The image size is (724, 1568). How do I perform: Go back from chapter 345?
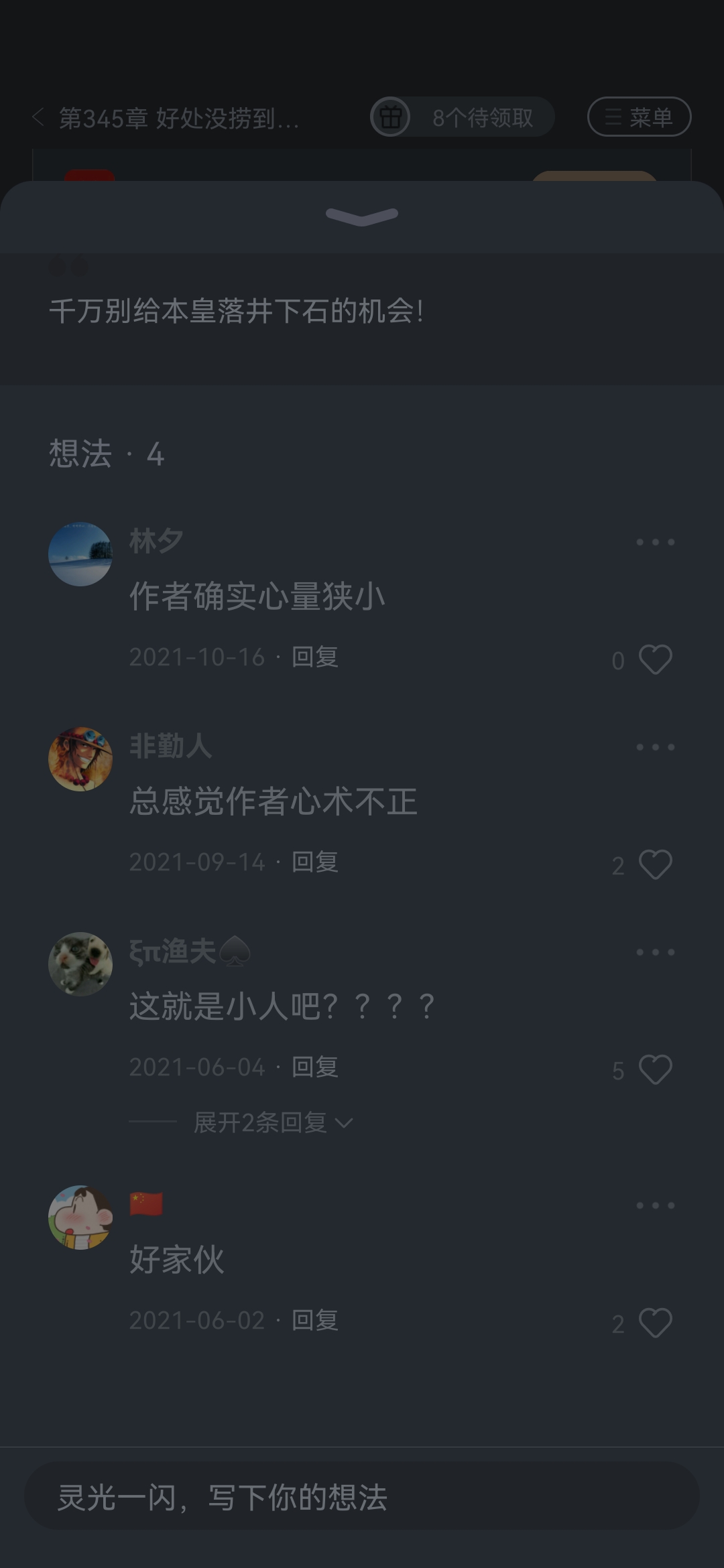coord(38,117)
